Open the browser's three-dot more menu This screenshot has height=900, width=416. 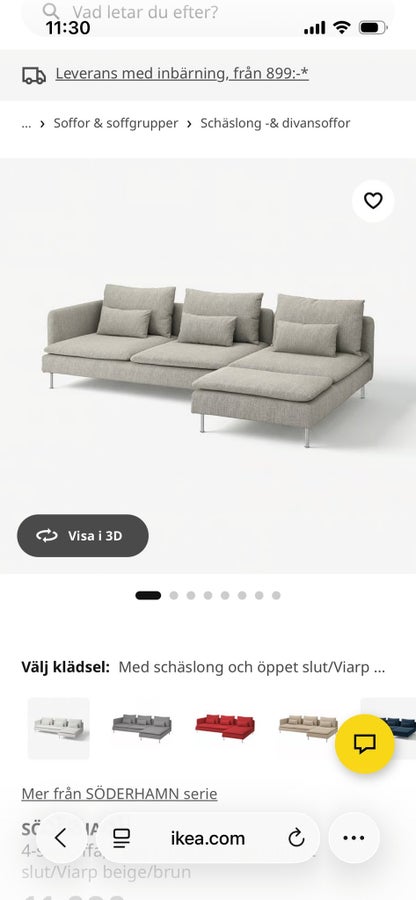[x=354, y=838]
